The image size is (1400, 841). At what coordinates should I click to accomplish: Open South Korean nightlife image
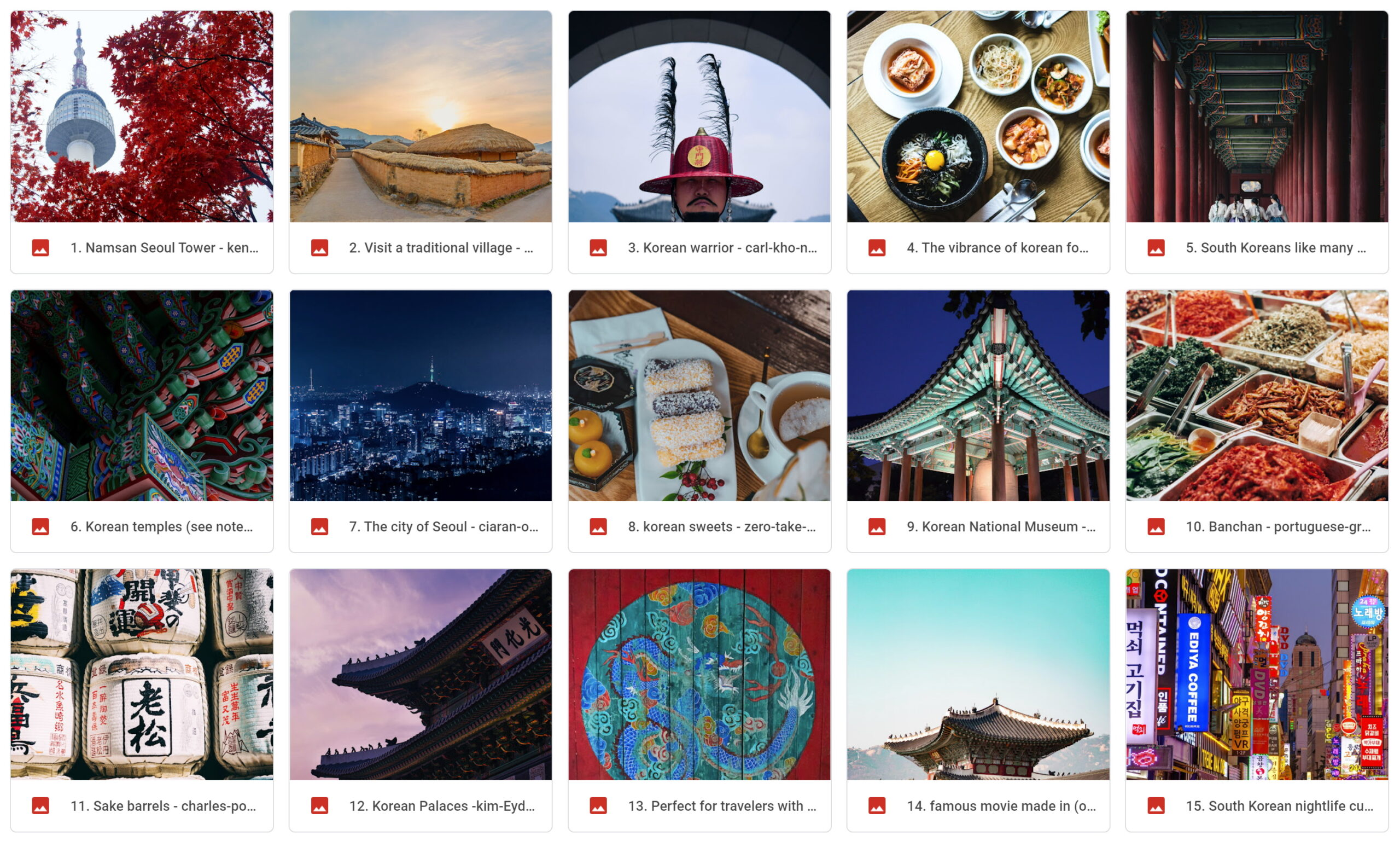click(x=1257, y=674)
